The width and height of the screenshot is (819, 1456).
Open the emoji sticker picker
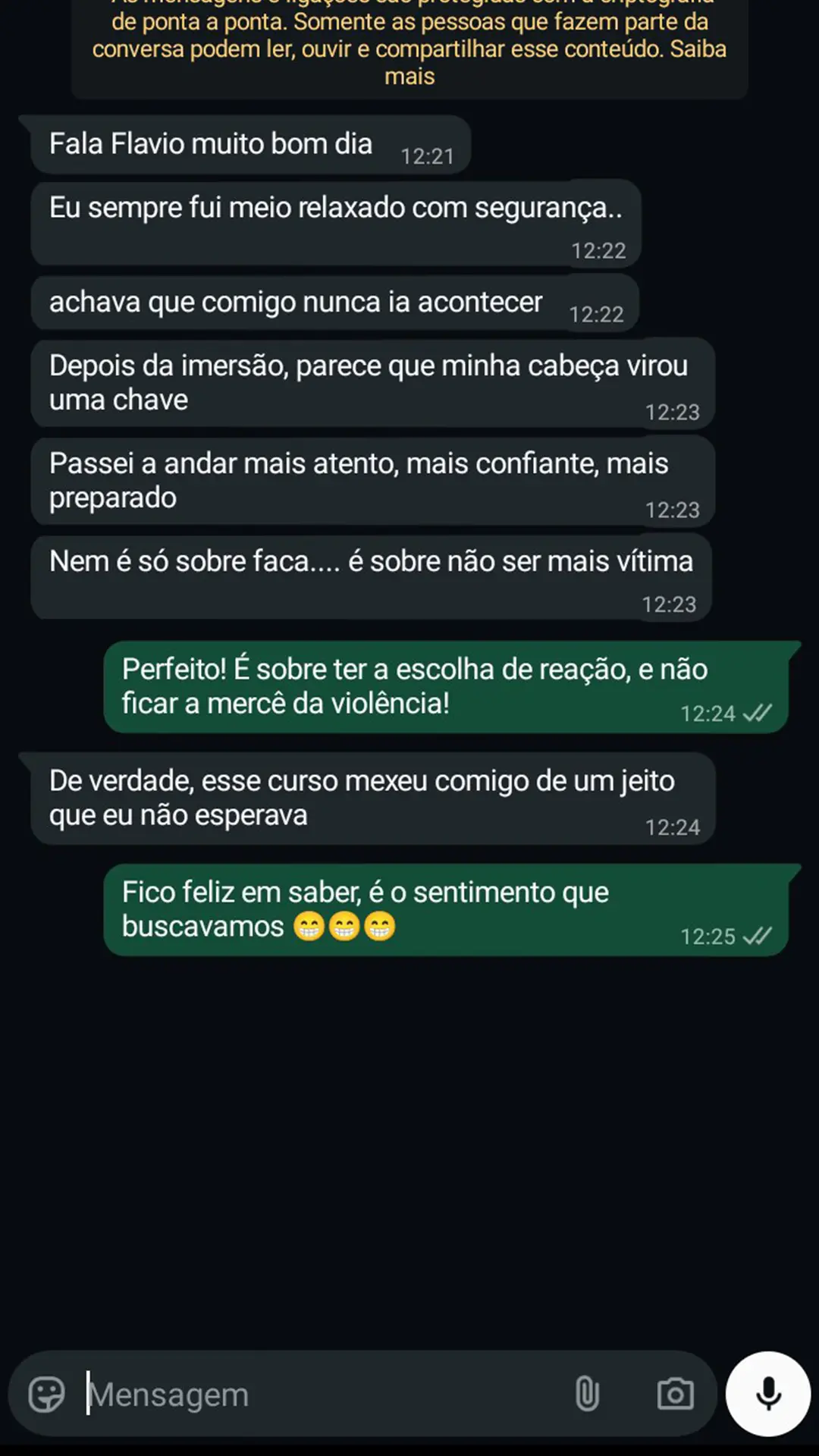(46, 1394)
